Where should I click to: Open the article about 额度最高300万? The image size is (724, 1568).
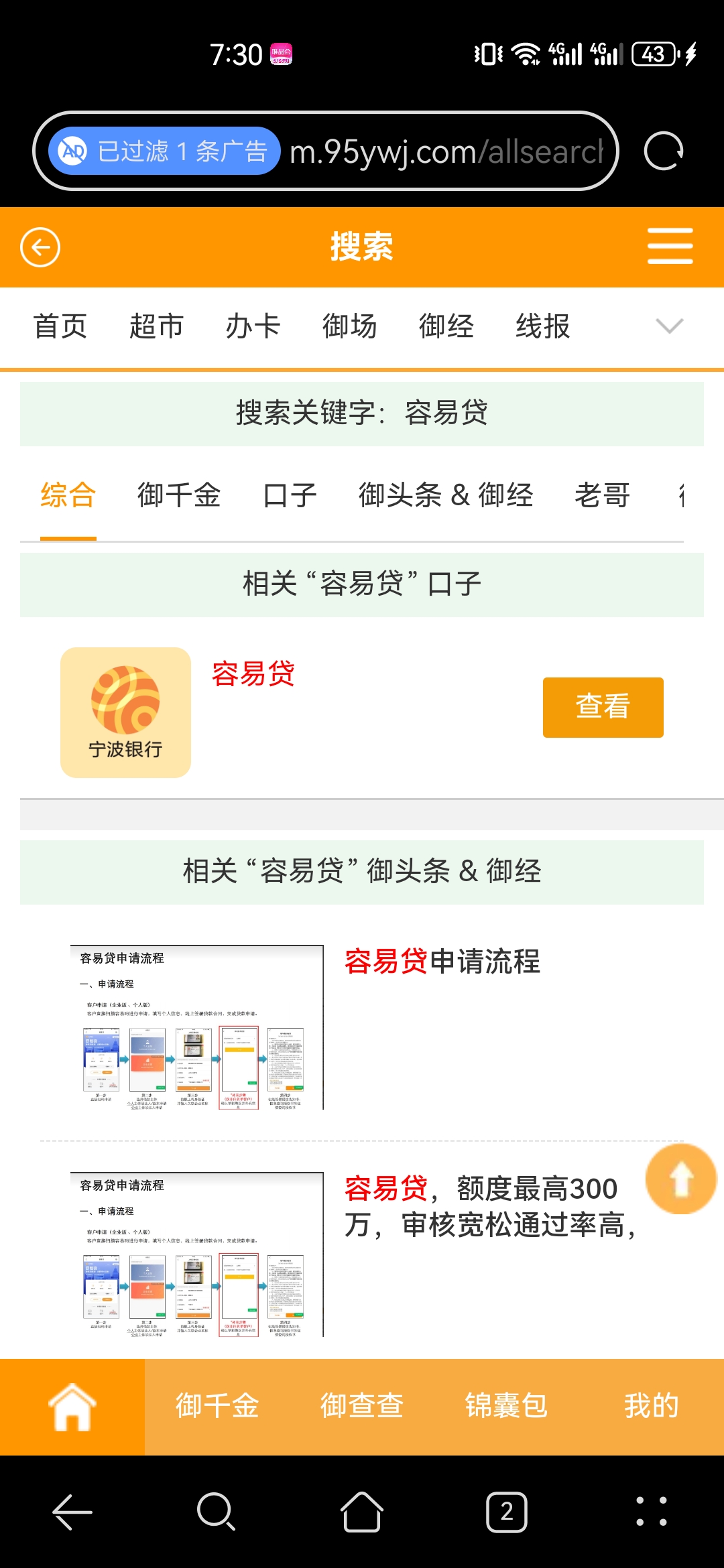click(x=489, y=1206)
